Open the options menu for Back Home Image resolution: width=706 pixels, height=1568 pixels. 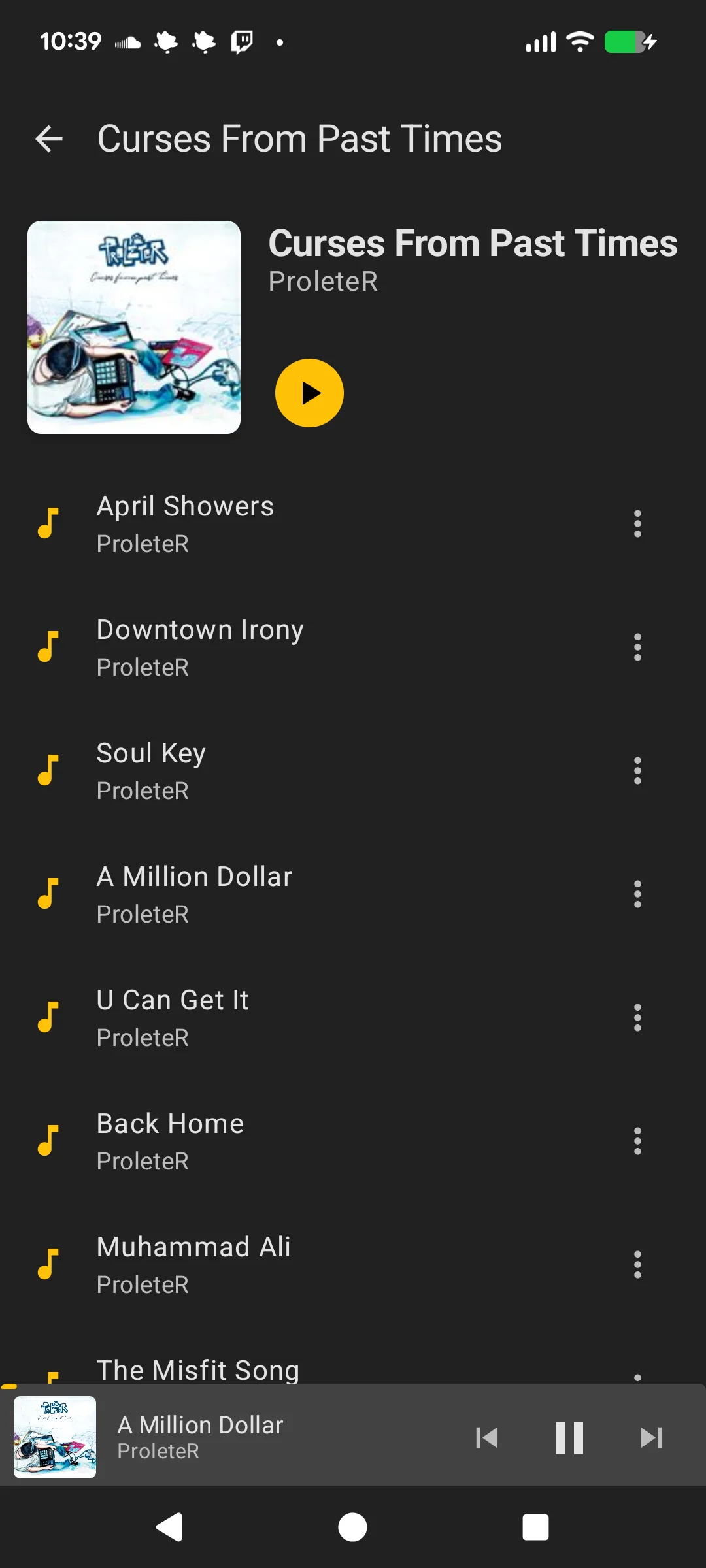[x=637, y=1140]
